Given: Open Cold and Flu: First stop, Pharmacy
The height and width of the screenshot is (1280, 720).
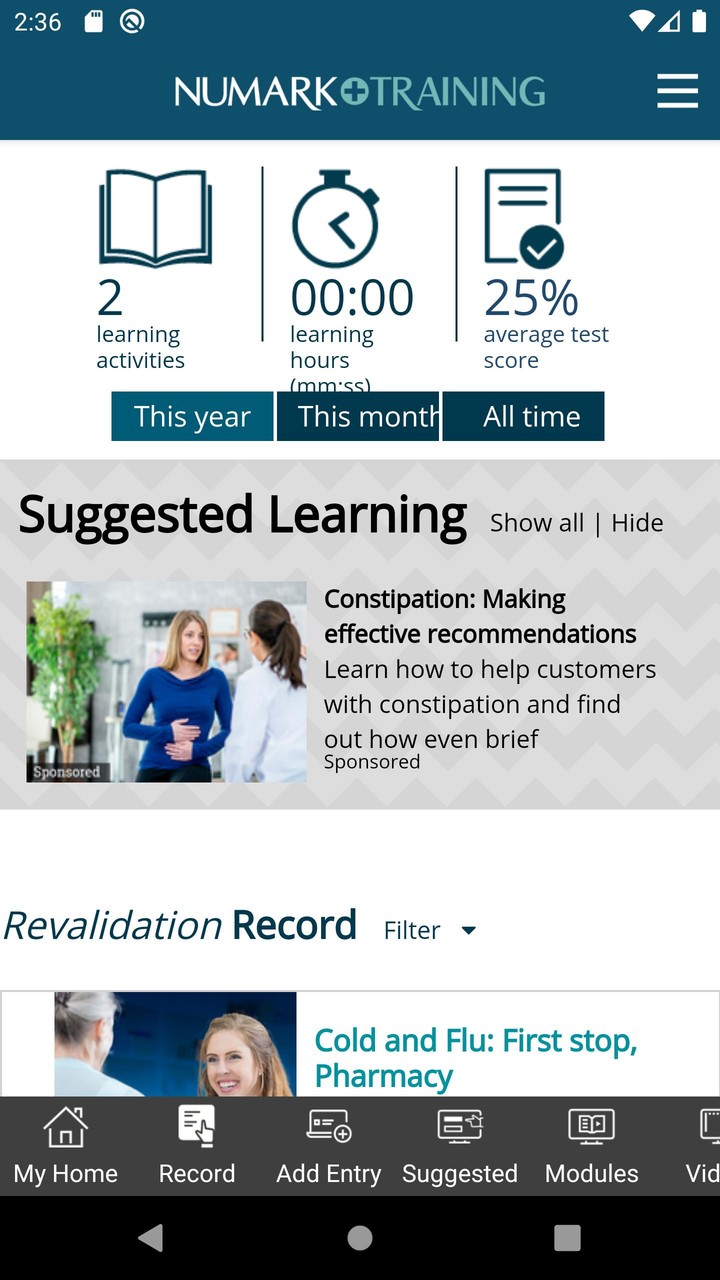Looking at the screenshot, I should coord(476,1057).
